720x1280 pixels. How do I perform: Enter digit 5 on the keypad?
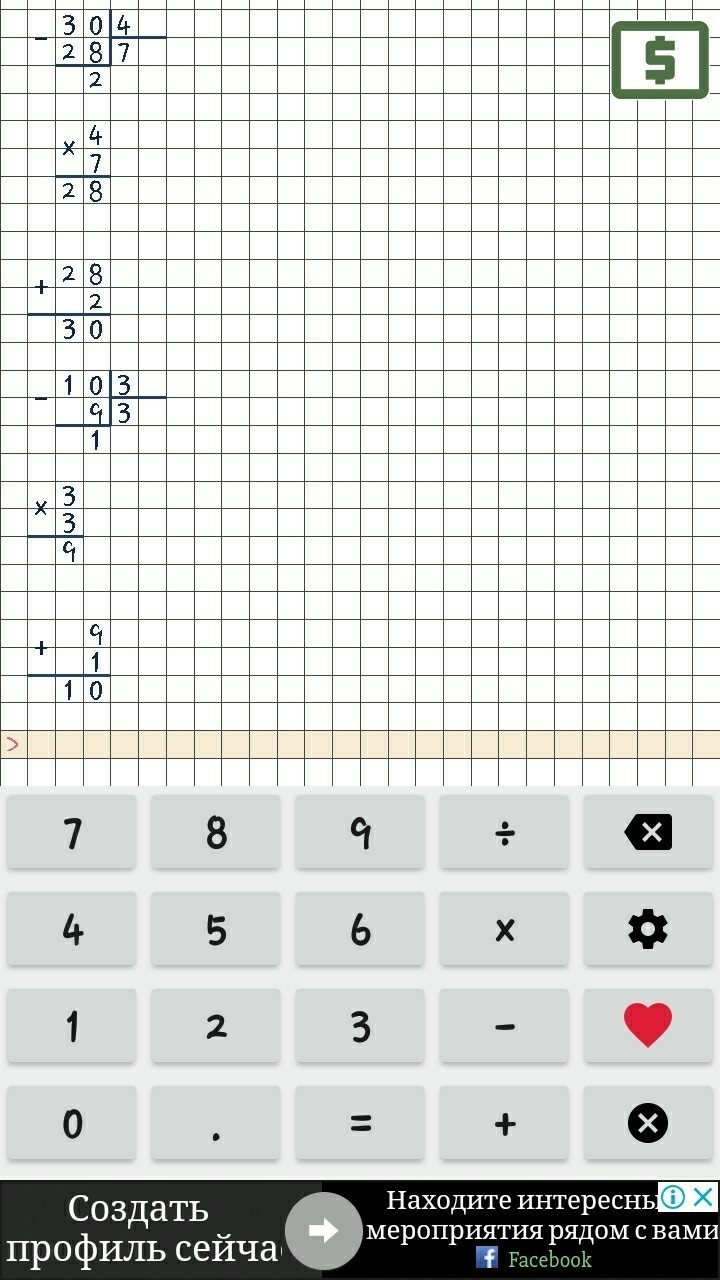[x=216, y=929]
